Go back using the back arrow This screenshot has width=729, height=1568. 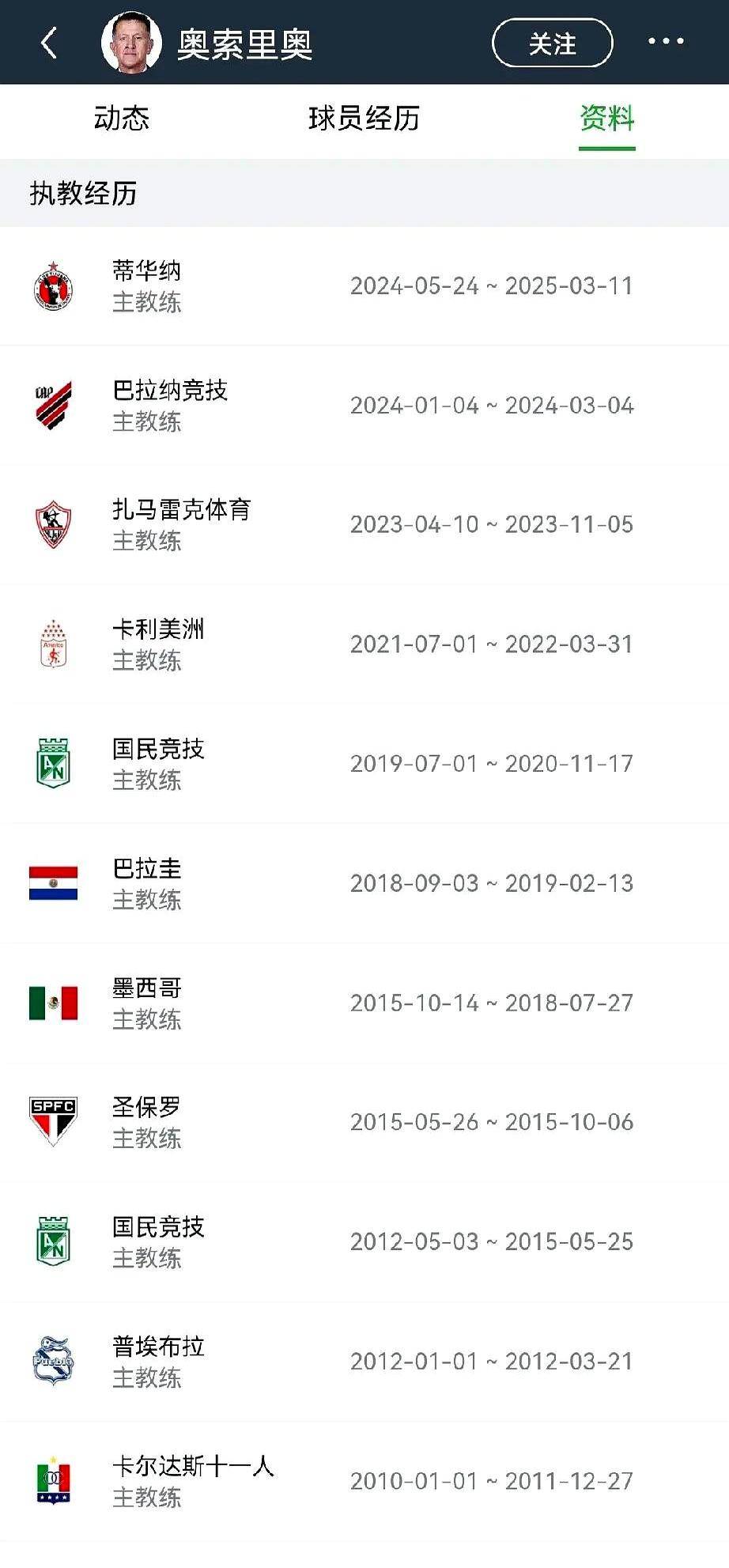pyautogui.click(x=49, y=43)
